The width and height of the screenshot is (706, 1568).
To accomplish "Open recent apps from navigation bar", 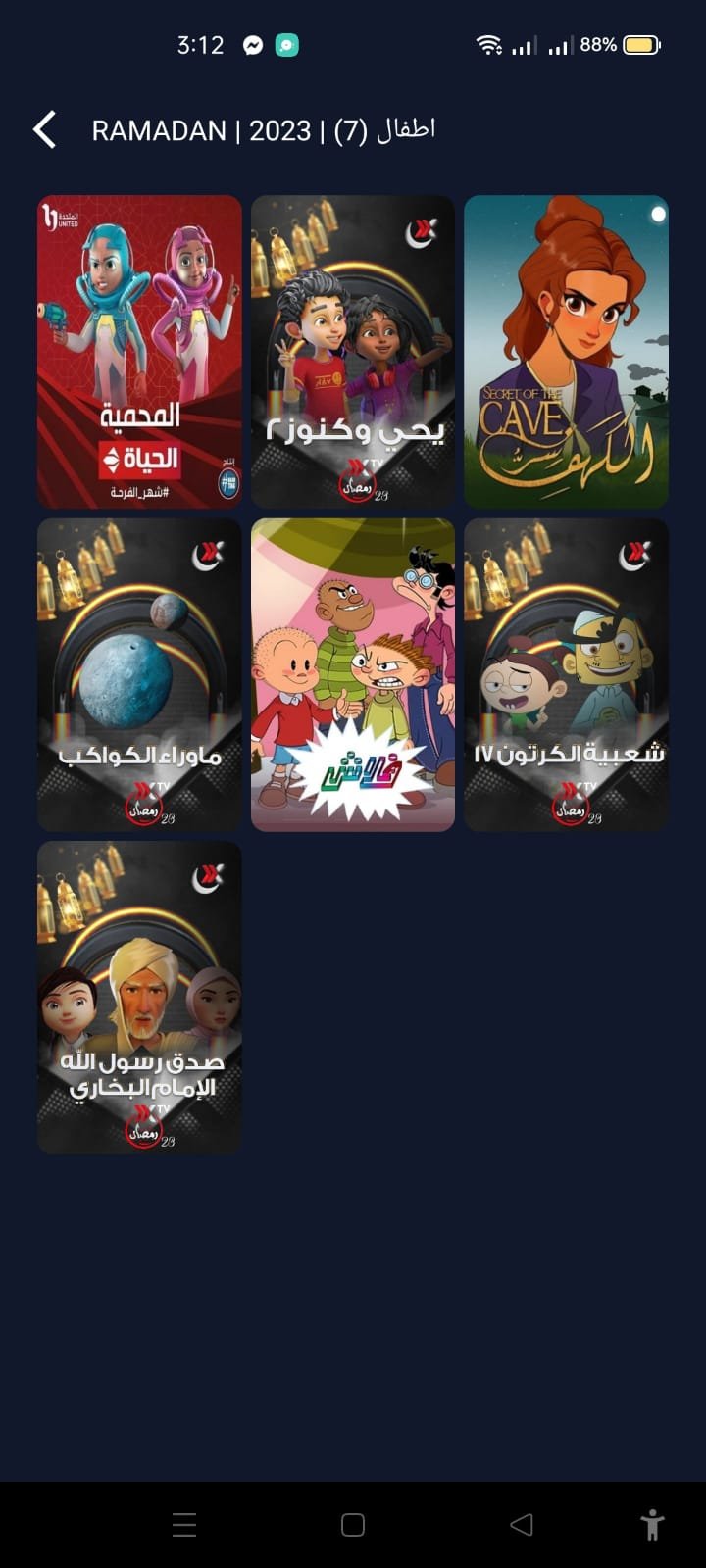I will point(184,1524).
